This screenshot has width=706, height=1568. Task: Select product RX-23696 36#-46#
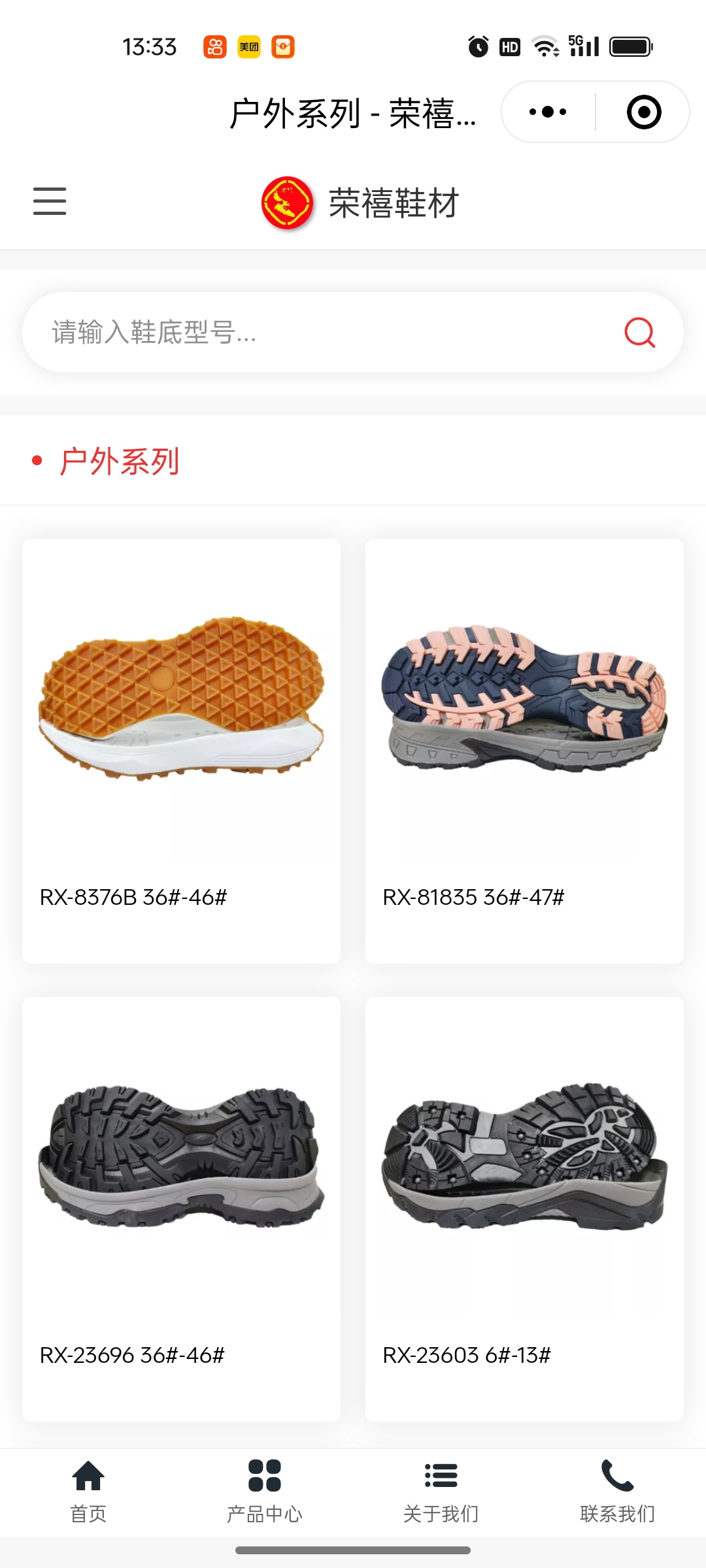[181, 1209]
